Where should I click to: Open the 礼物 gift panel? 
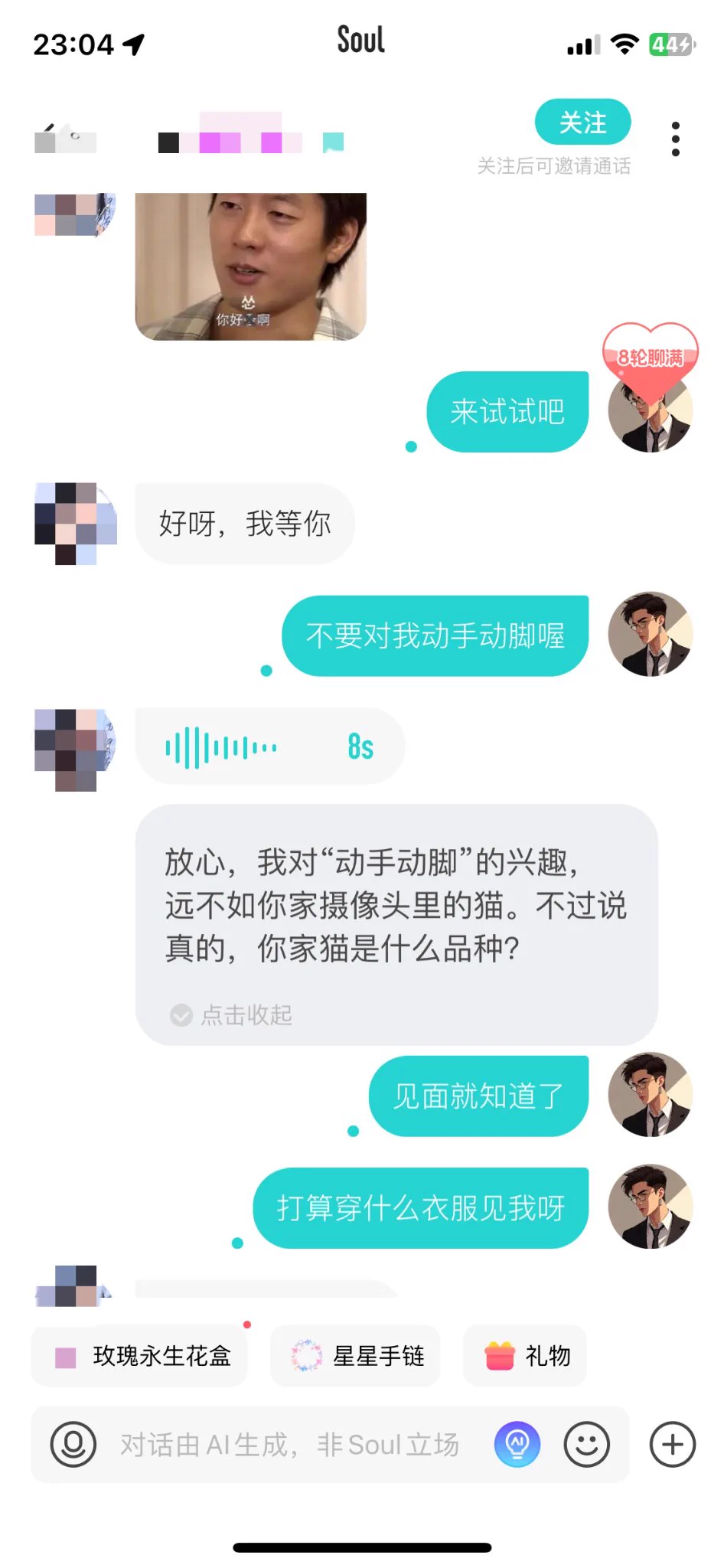click(x=525, y=1356)
